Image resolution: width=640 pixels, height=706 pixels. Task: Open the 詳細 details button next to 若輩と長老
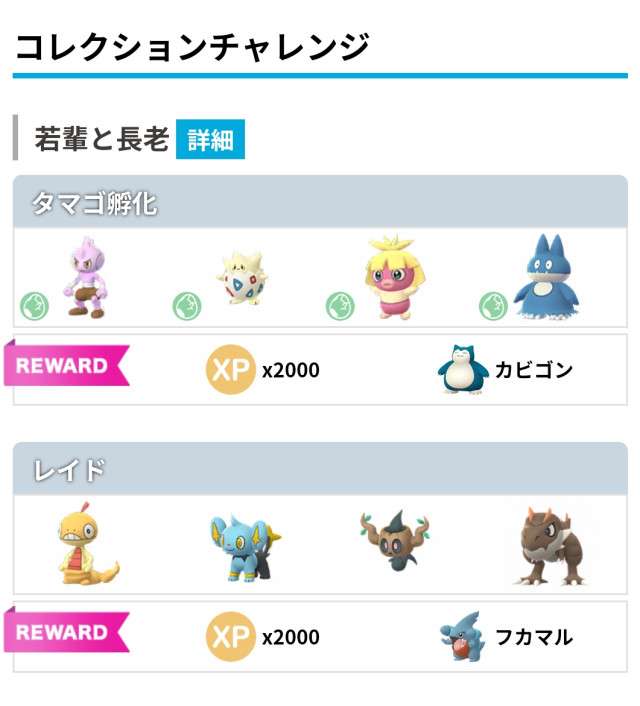click(x=210, y=139)
